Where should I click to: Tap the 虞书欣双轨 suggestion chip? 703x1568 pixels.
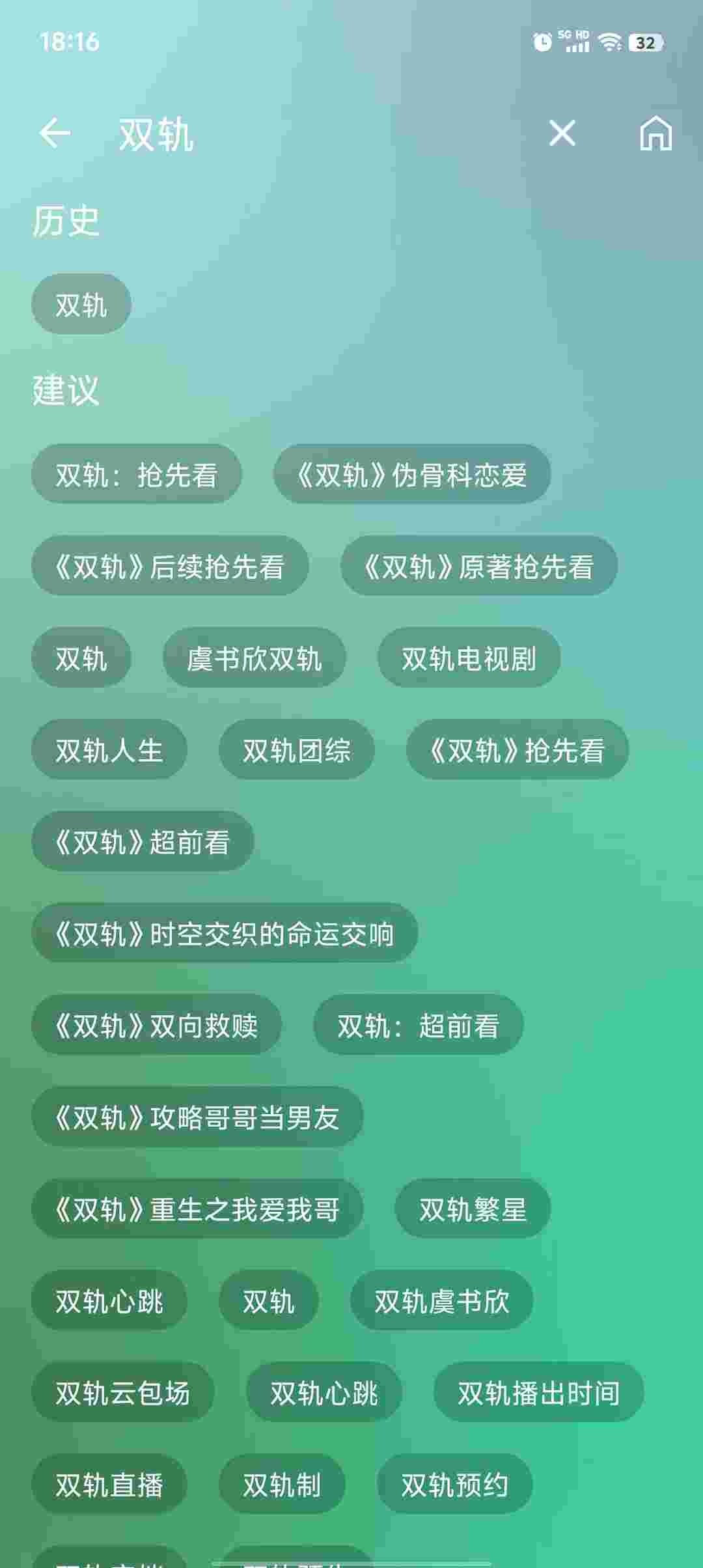[255, 658]
